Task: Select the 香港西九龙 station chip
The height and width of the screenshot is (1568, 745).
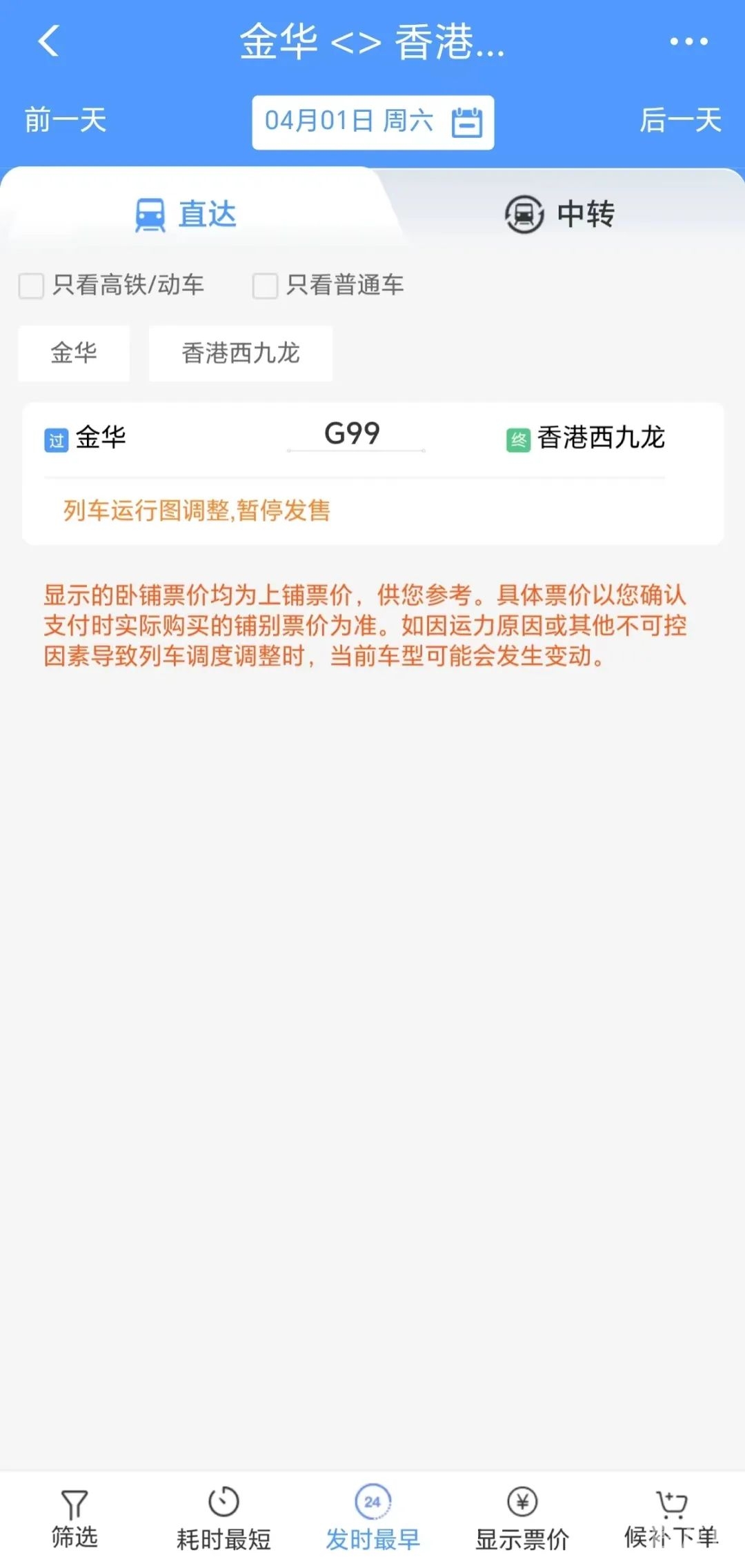Action: tap(240, 353)
